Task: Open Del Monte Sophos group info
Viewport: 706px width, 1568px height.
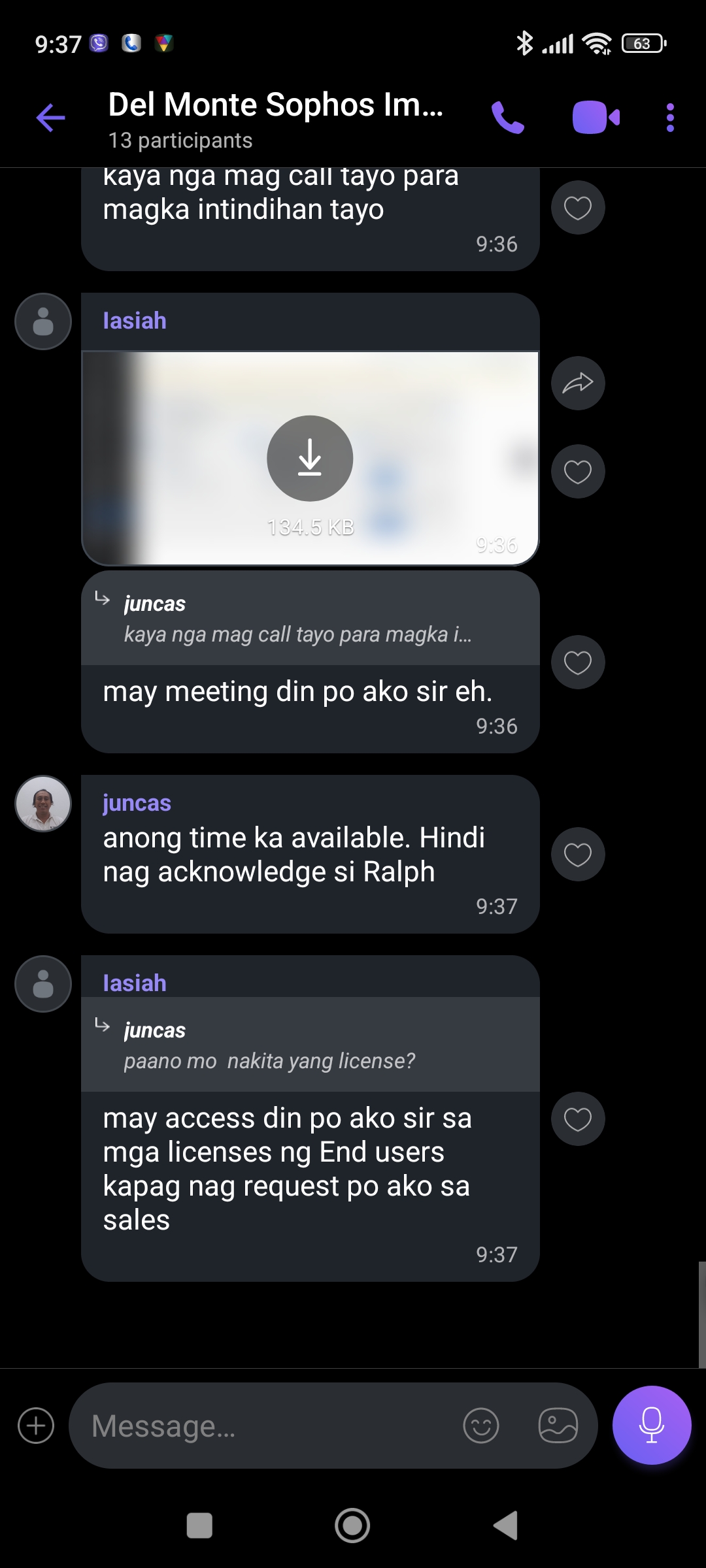Action: pos(275,118)
